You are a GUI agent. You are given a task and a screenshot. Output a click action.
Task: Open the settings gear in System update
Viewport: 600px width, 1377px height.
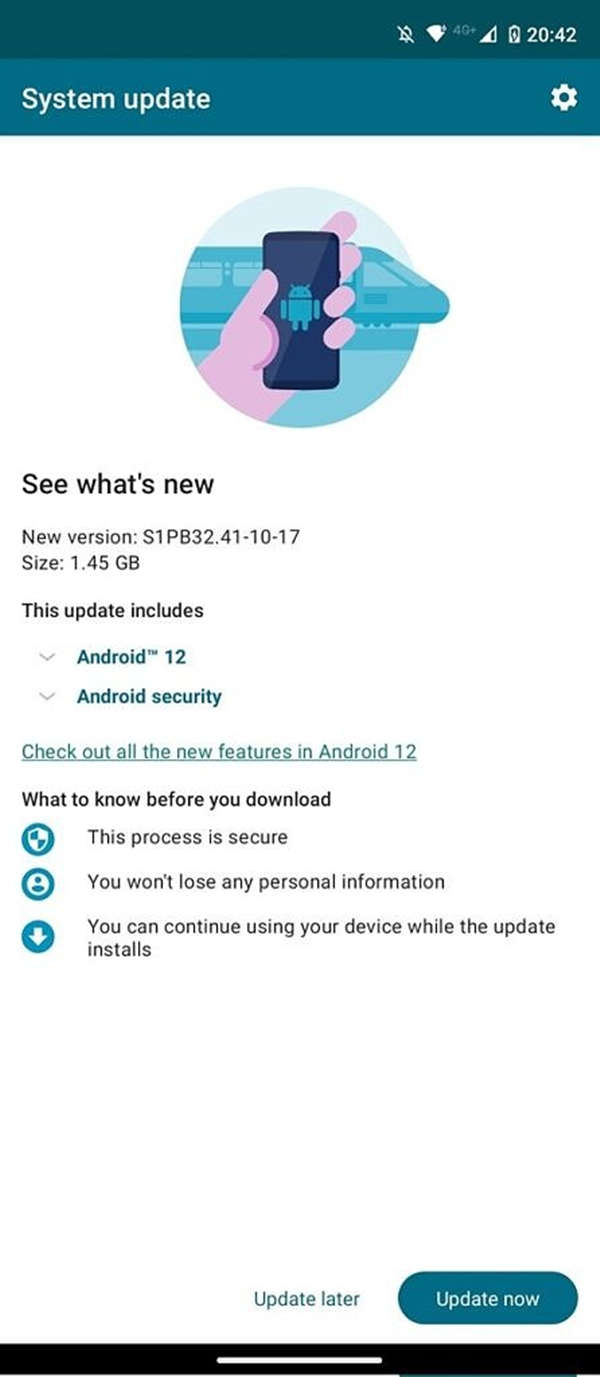click(564, 98)
